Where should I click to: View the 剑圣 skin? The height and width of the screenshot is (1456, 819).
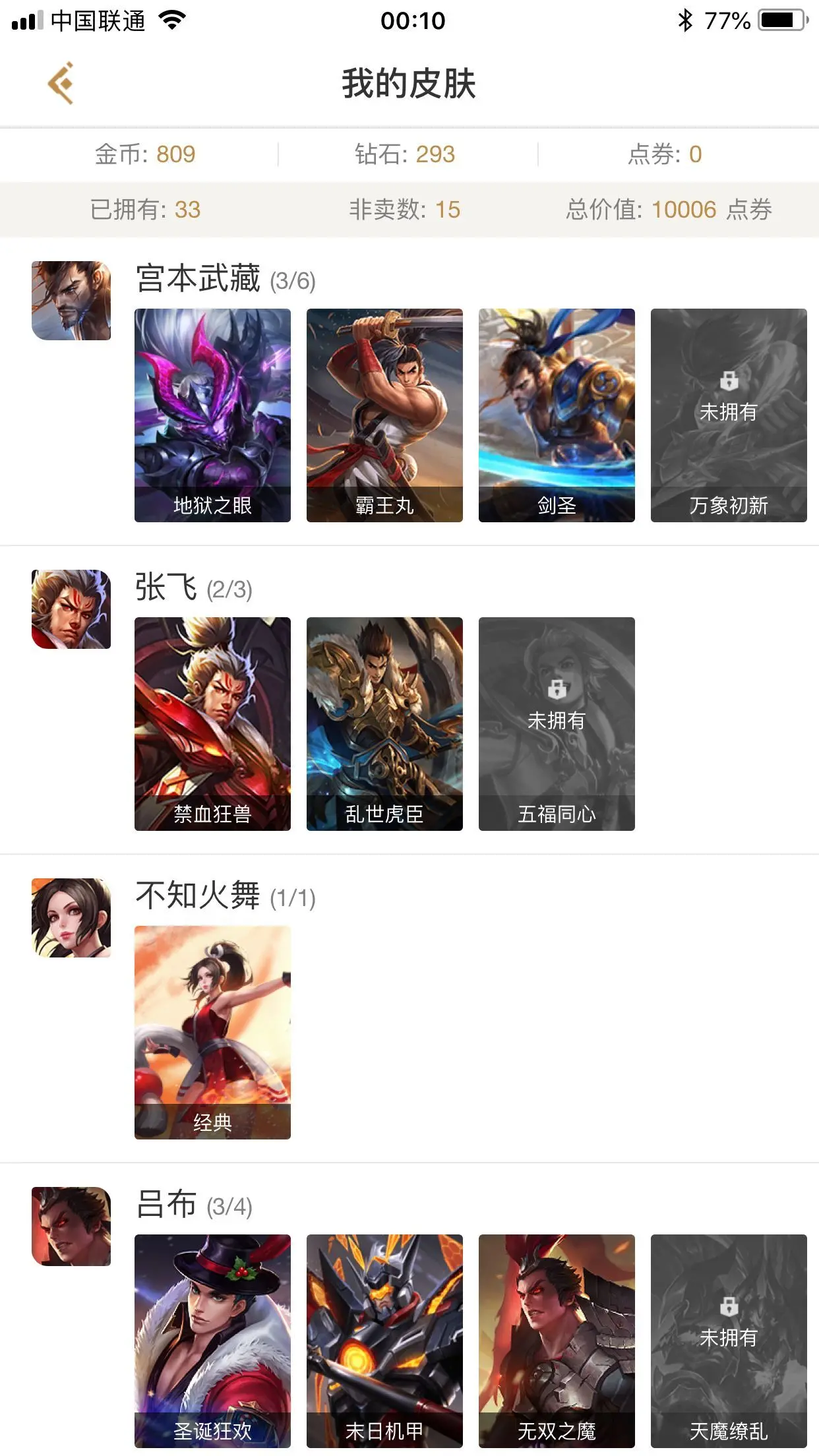tap(557, 415)
